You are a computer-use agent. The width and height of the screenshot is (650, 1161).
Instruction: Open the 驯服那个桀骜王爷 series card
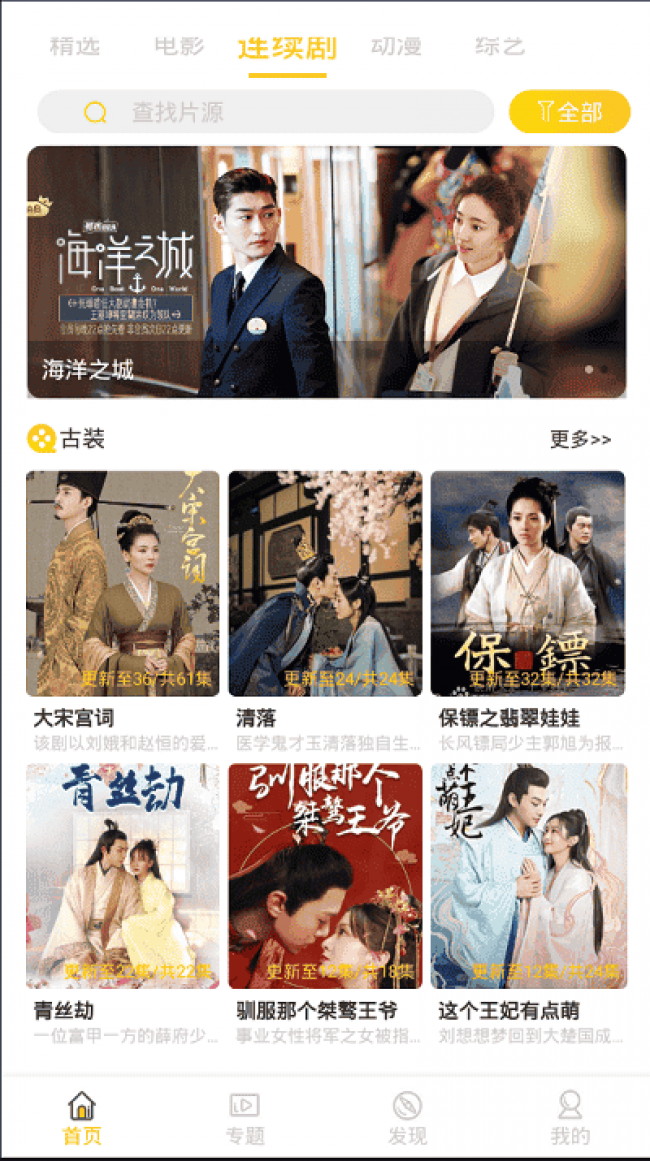pos(325,904)
